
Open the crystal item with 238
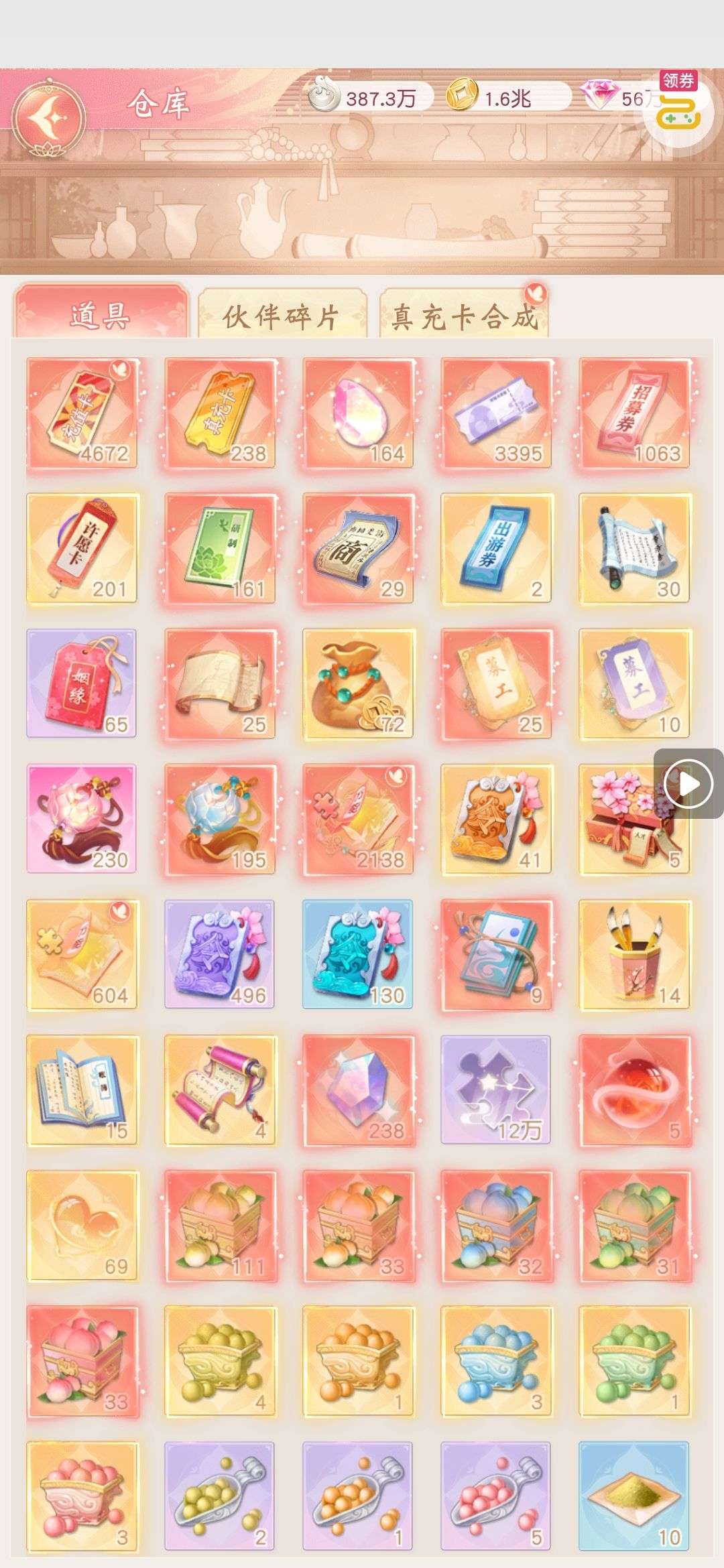coord(358,1090)
